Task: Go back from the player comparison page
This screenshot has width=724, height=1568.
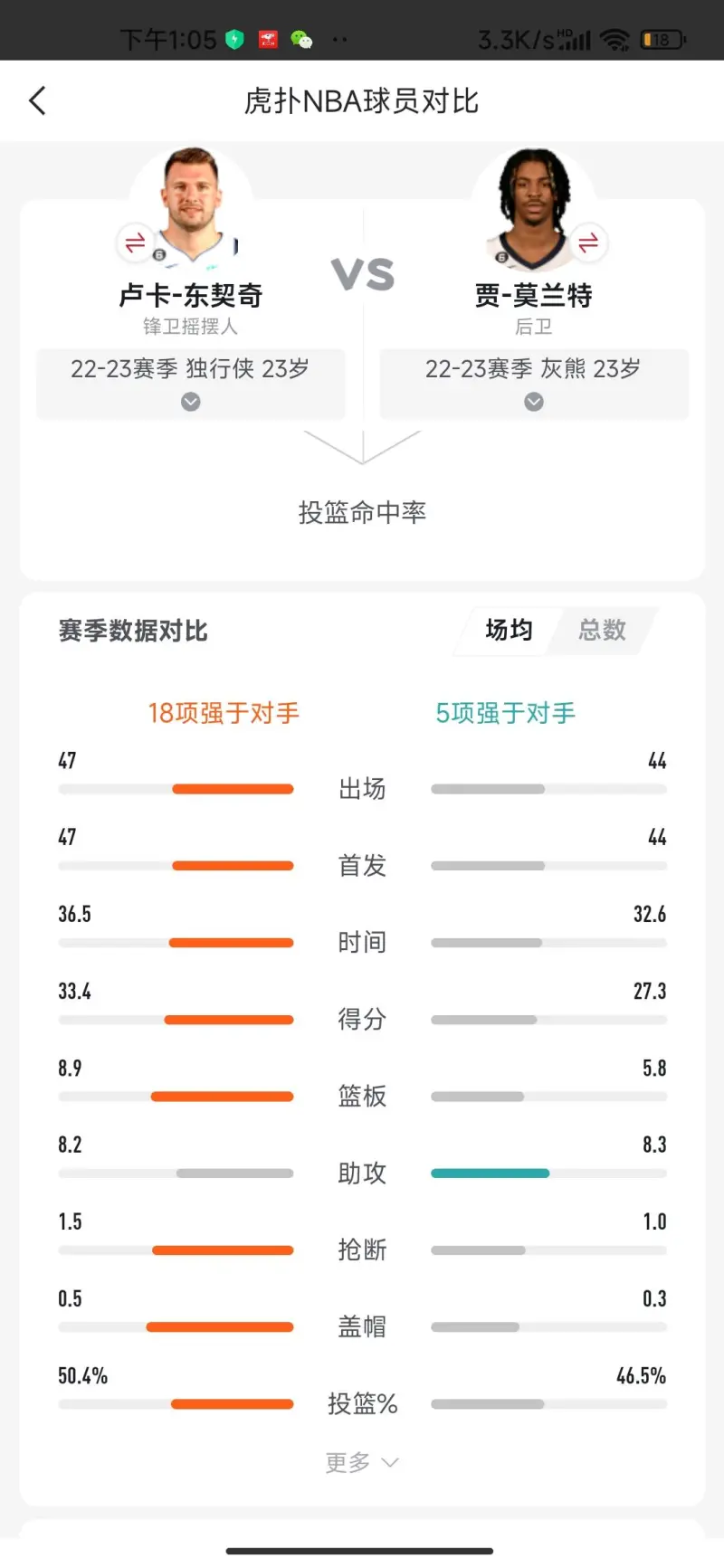Action: pos(37,100)
